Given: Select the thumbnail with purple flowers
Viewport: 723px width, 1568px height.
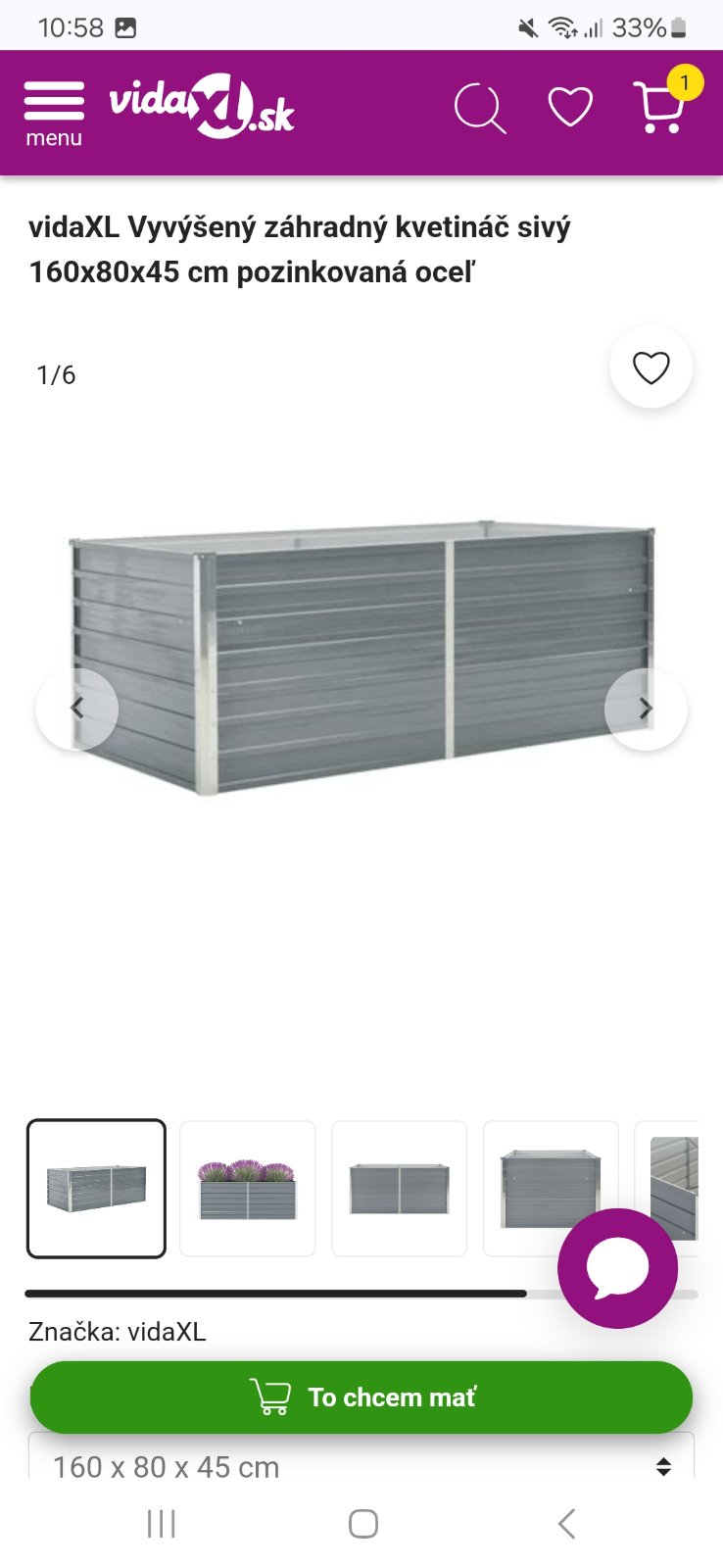Looking at the screenshot, I should pyautogui.click(x=248, y=1188).
